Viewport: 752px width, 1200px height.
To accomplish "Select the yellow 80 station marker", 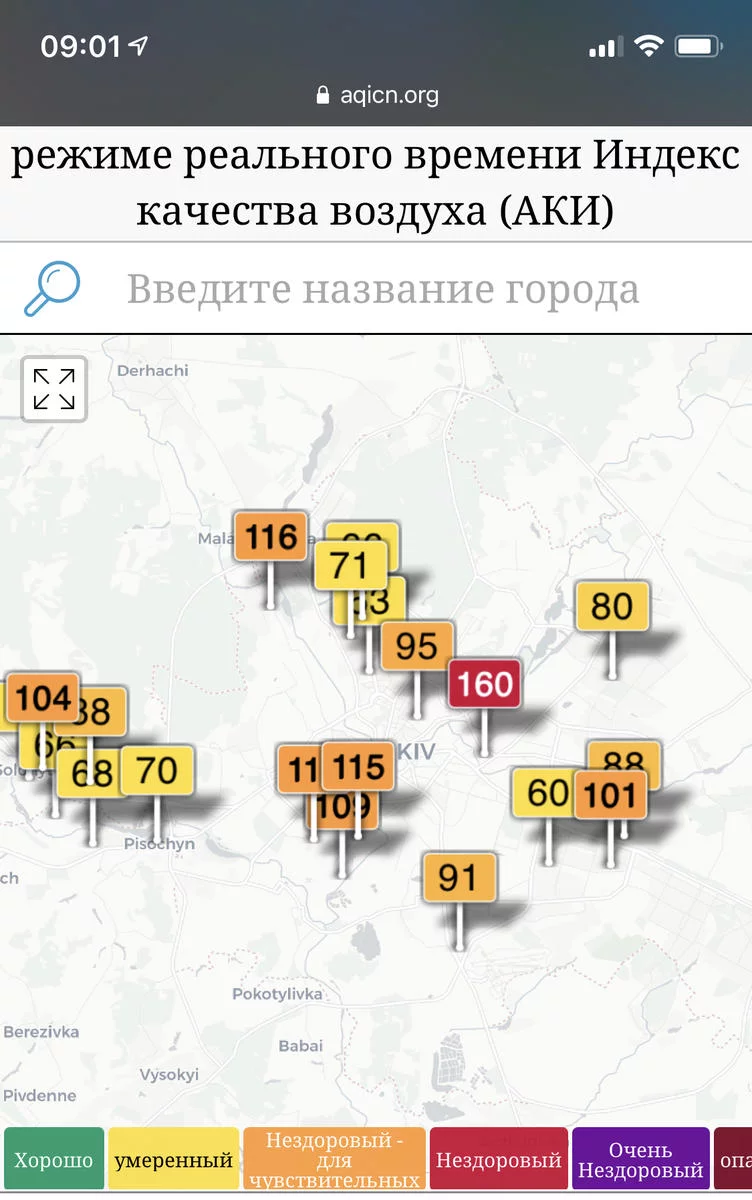I will pos(612,607).
